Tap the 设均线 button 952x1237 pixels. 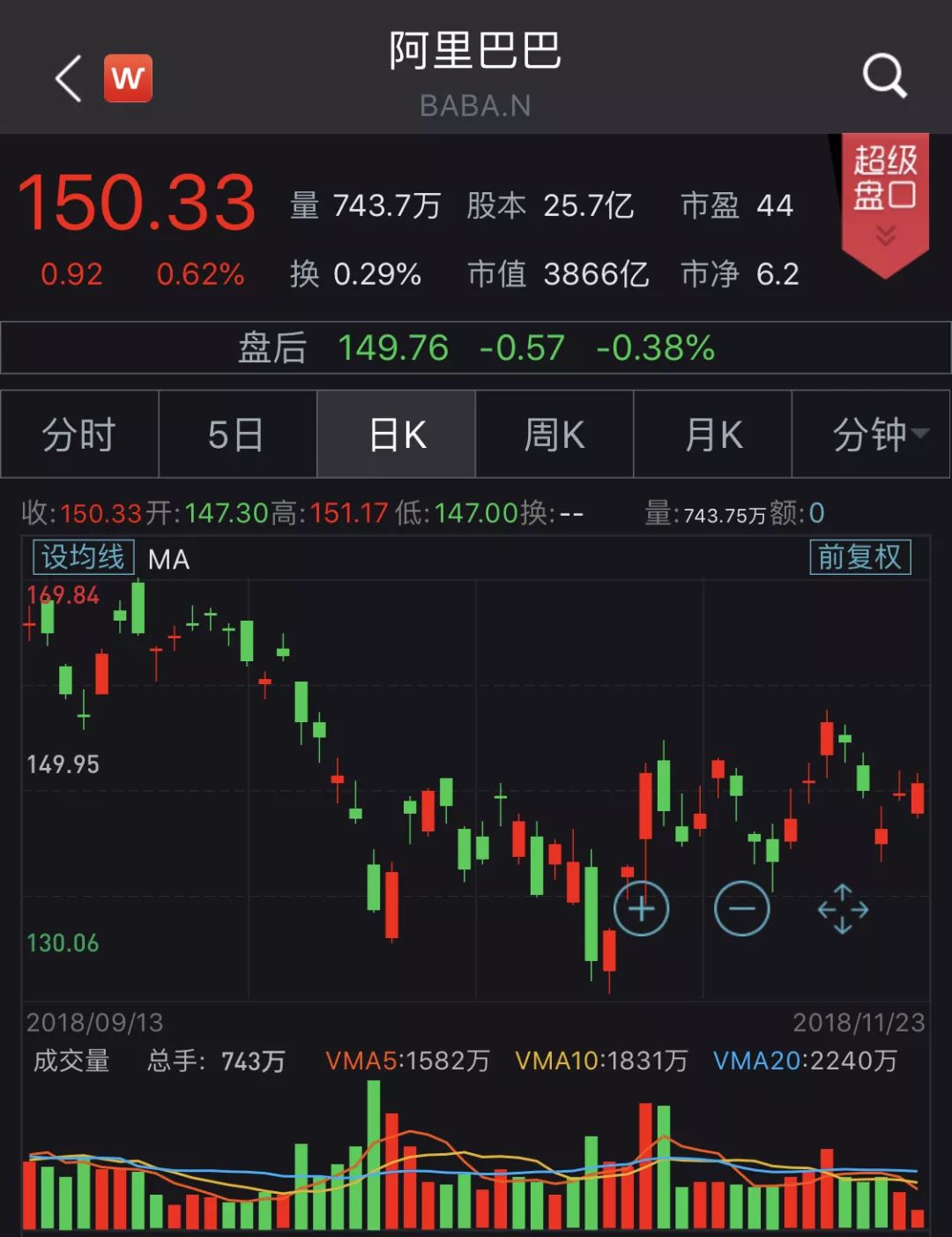(83, 557)
